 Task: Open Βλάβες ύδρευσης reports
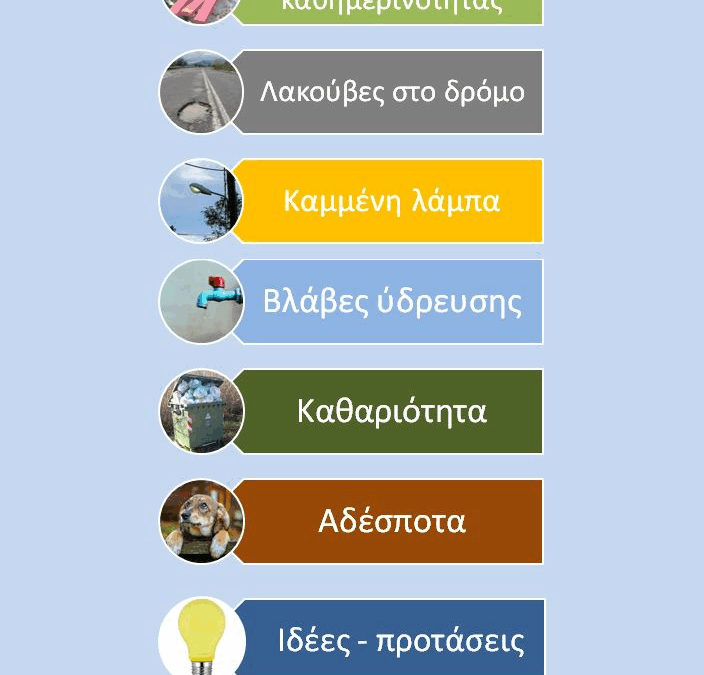point(391,302)
